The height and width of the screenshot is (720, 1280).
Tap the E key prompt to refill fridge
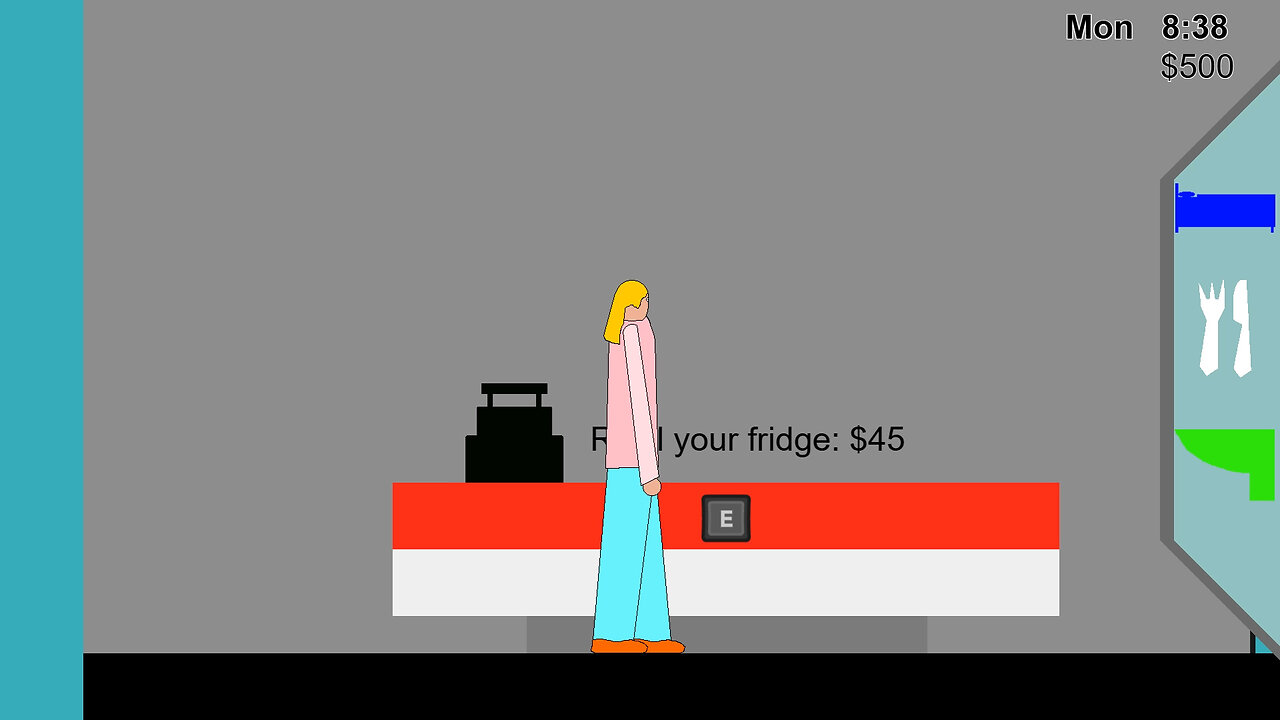pos(726,519)
